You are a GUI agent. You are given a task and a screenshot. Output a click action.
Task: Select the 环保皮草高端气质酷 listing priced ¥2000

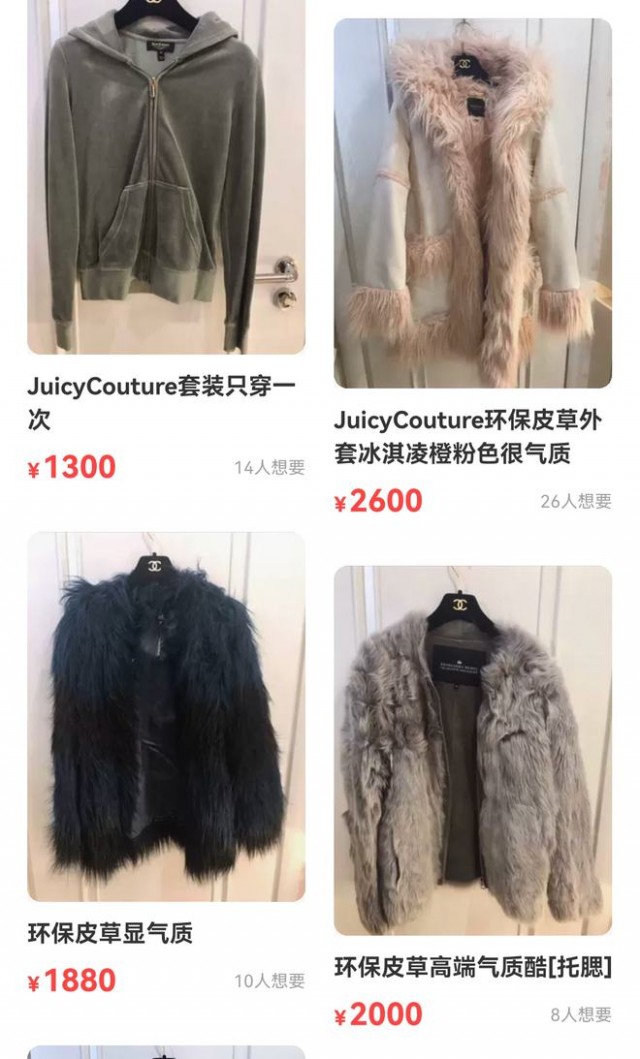(472, 750)
